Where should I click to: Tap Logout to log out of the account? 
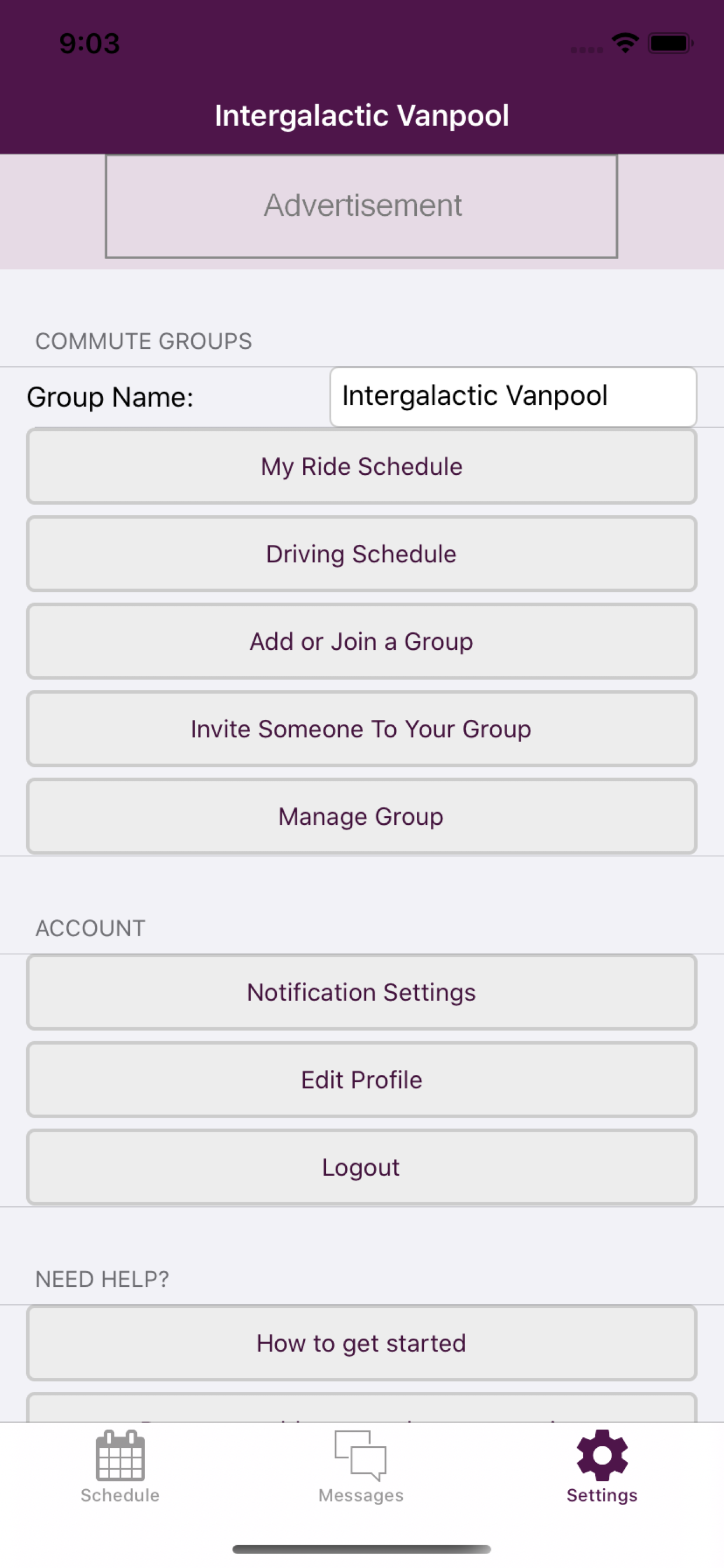tap(361, 1167)
